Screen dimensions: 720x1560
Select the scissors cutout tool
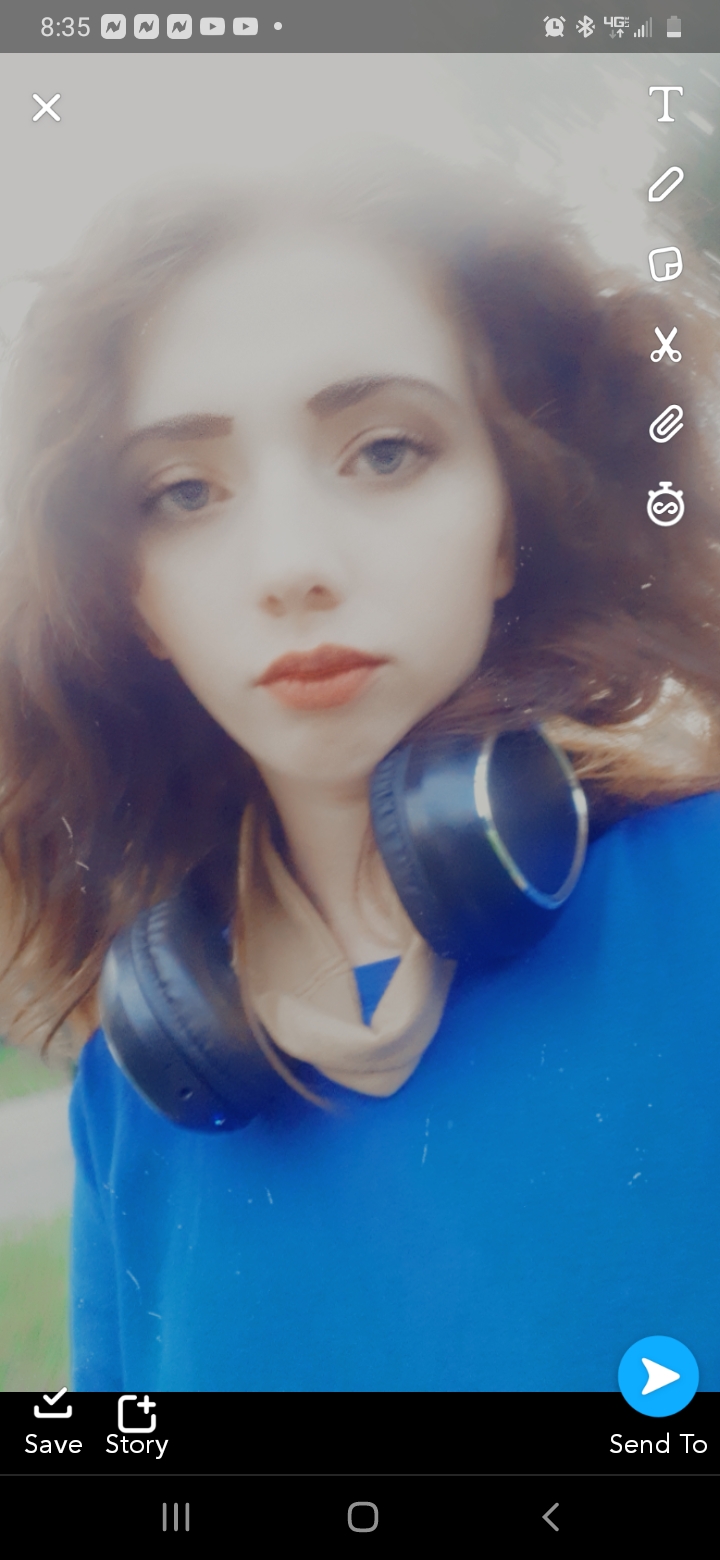click(666, 345)
